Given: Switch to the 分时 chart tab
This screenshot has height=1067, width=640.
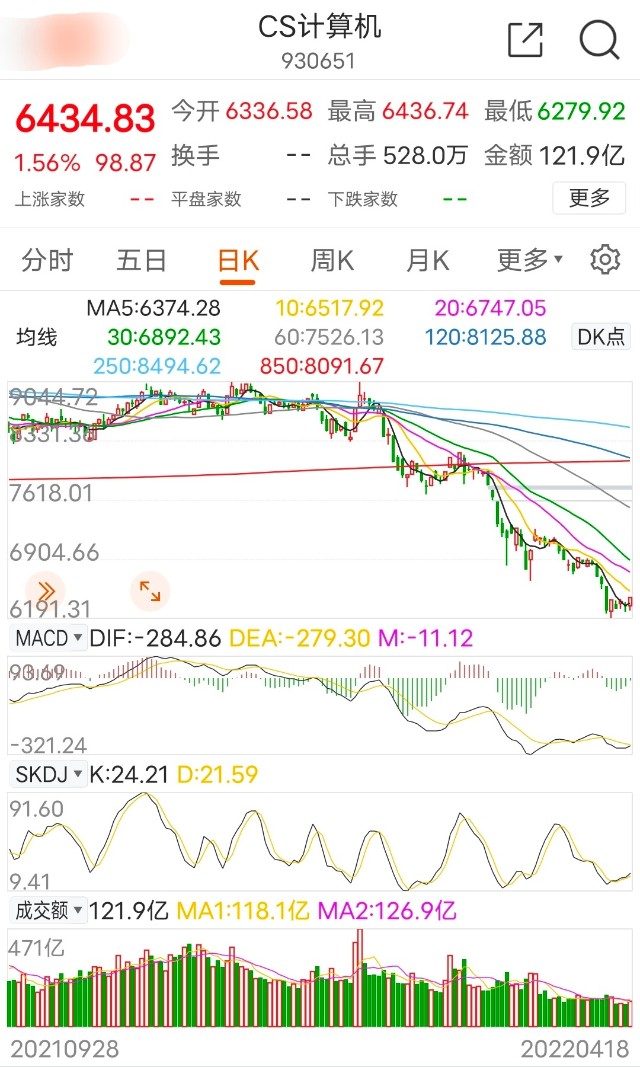Looking at the screenshot, I should pos(48,261).
